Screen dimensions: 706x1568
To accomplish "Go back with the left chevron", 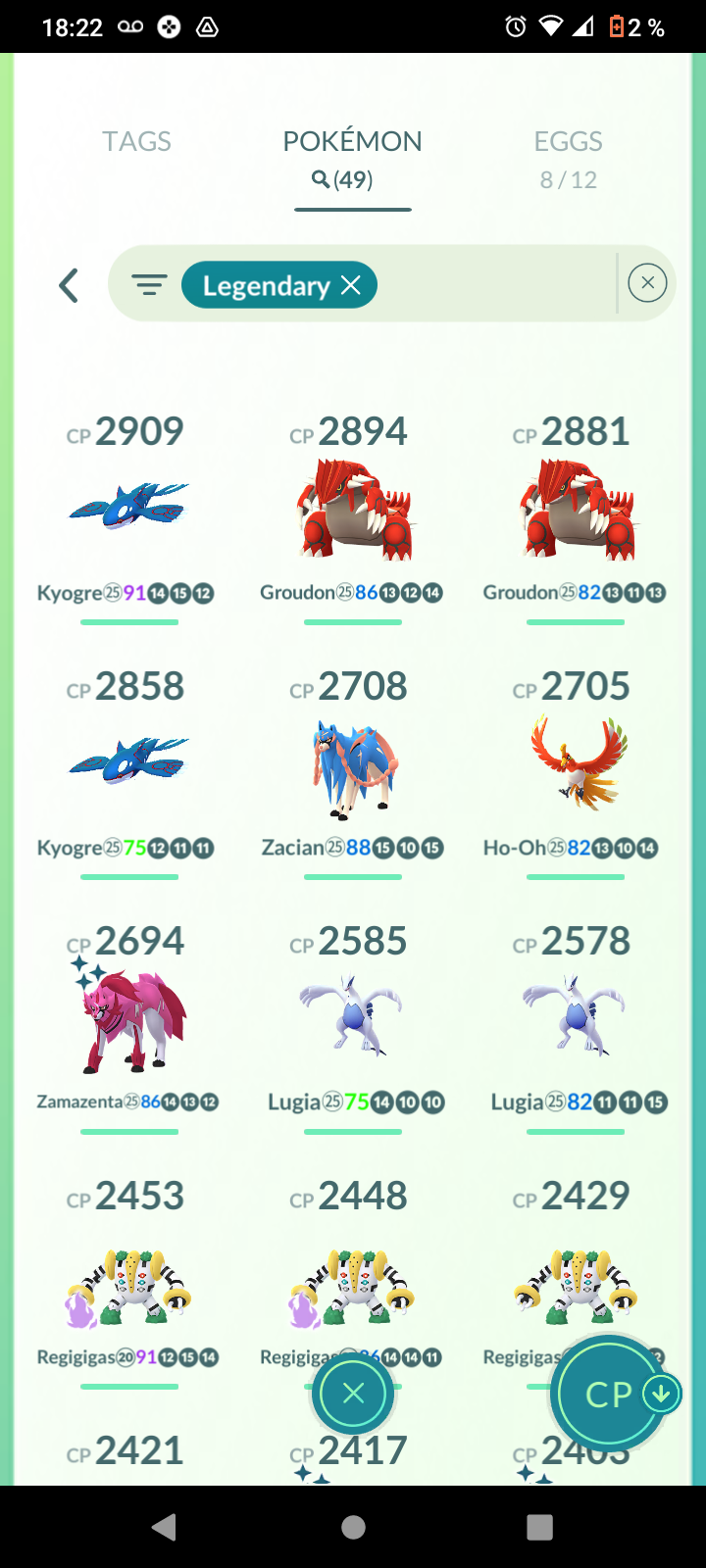I will (68, 285).
